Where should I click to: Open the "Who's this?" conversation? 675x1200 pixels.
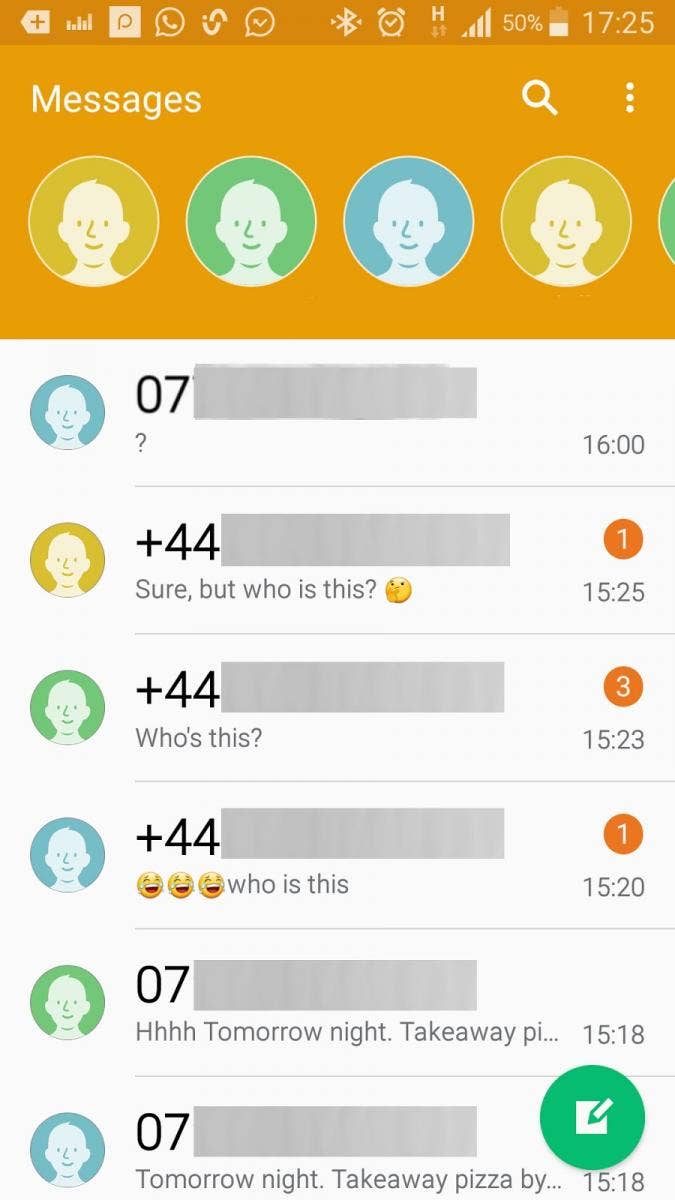click(x=360, y=708)
